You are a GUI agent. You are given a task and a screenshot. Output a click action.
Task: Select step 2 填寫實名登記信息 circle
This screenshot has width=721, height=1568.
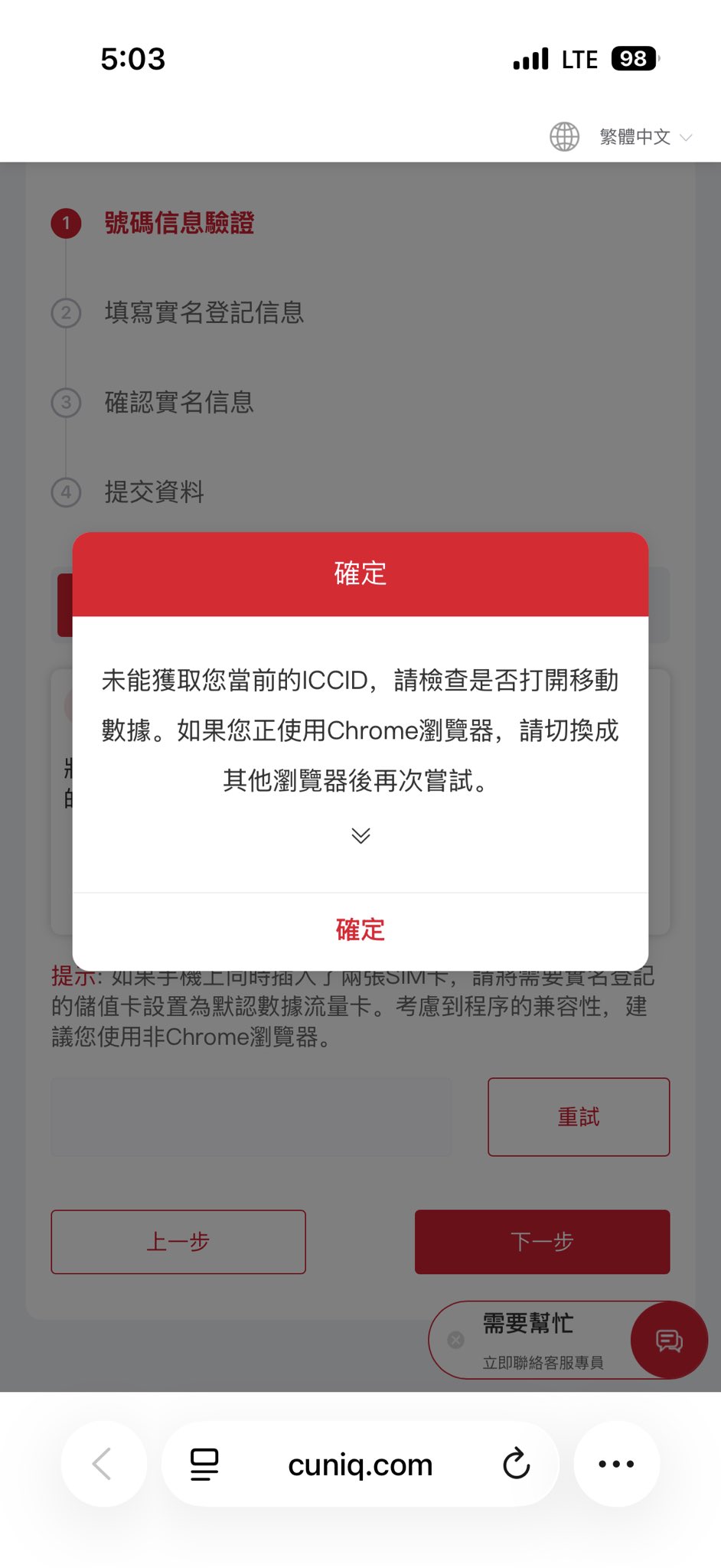66,313
